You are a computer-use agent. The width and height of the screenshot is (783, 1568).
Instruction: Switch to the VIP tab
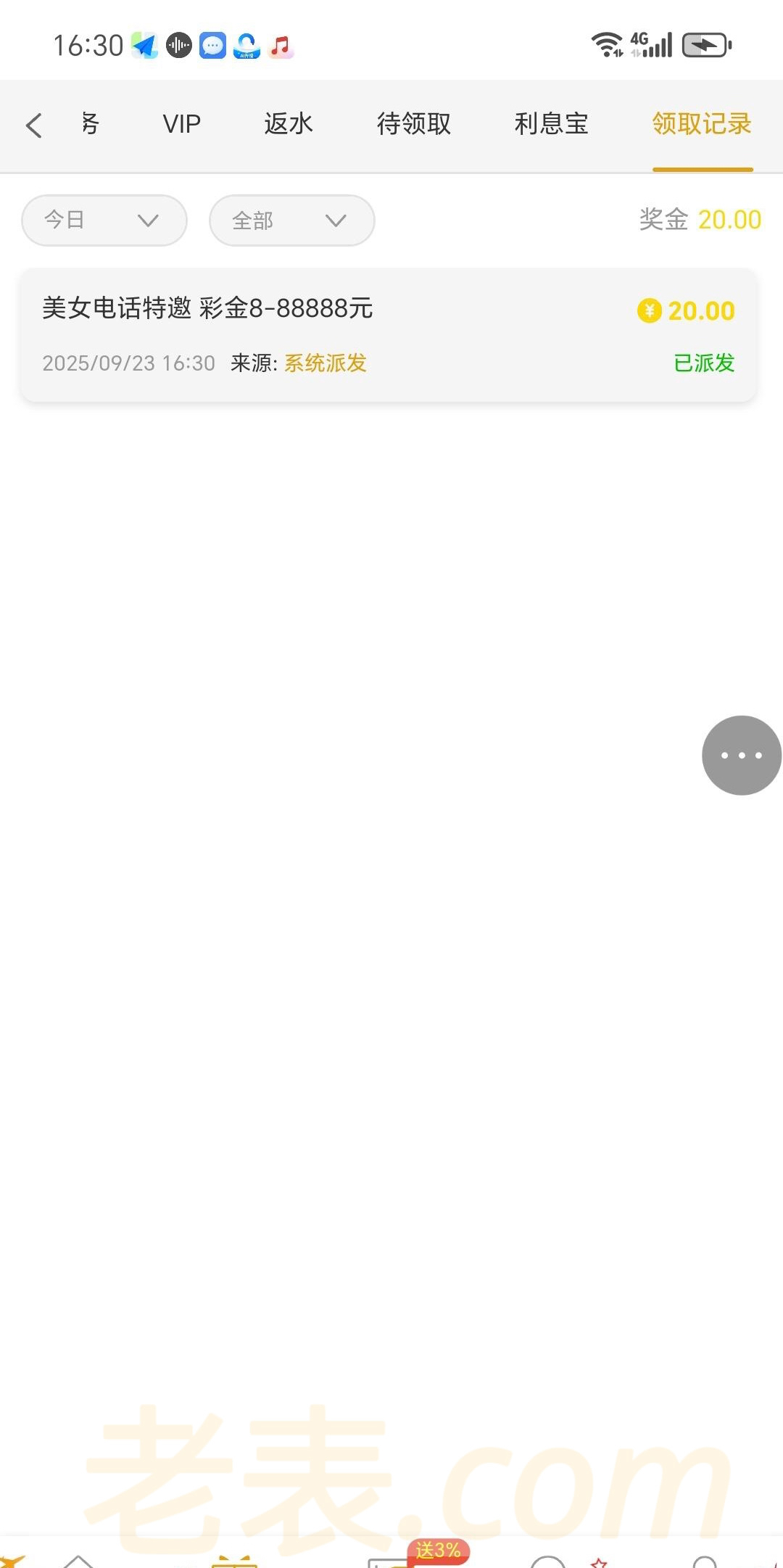tap(181, 124)
